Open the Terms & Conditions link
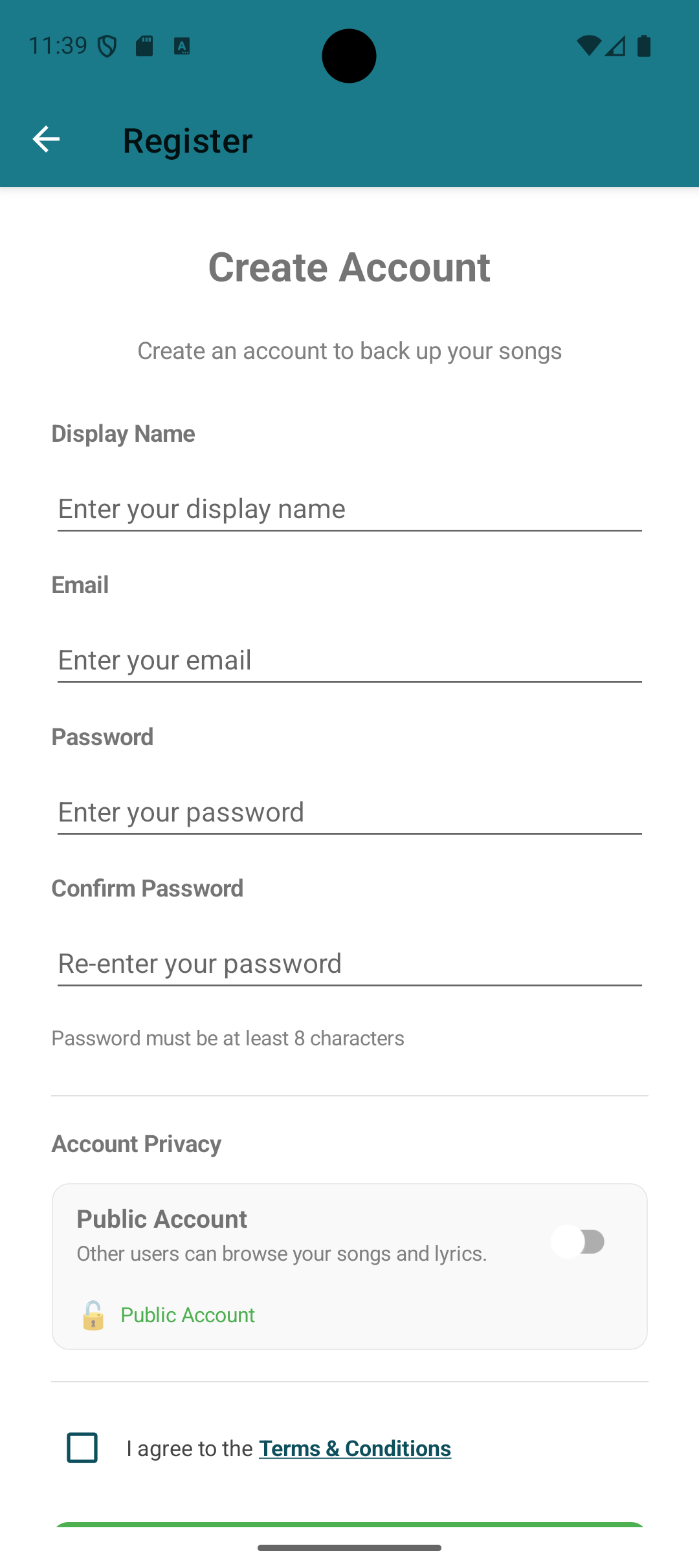Image resolution: width=699 pixels, height=1568 pixels. [355, 1449]
